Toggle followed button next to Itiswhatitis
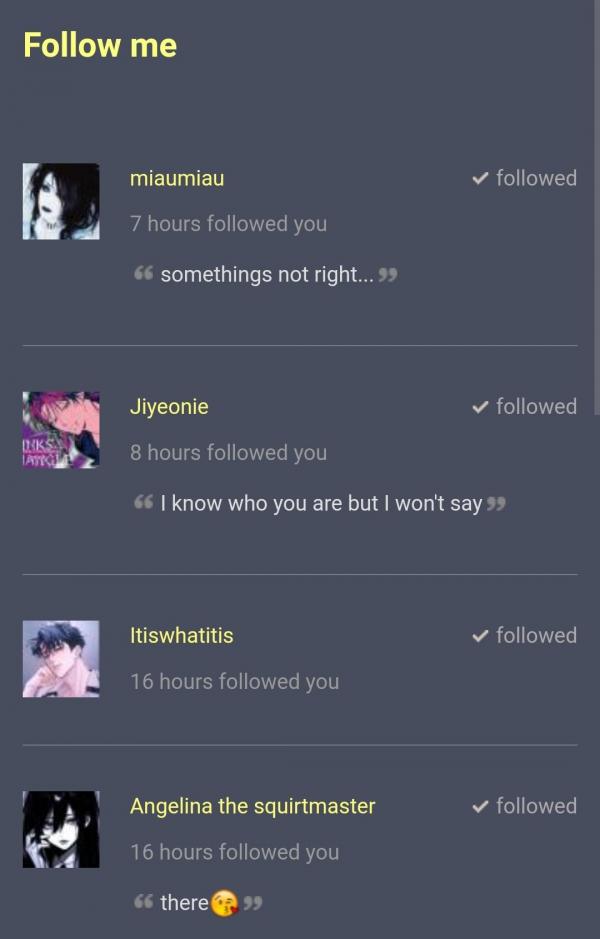 click(524, 636)
